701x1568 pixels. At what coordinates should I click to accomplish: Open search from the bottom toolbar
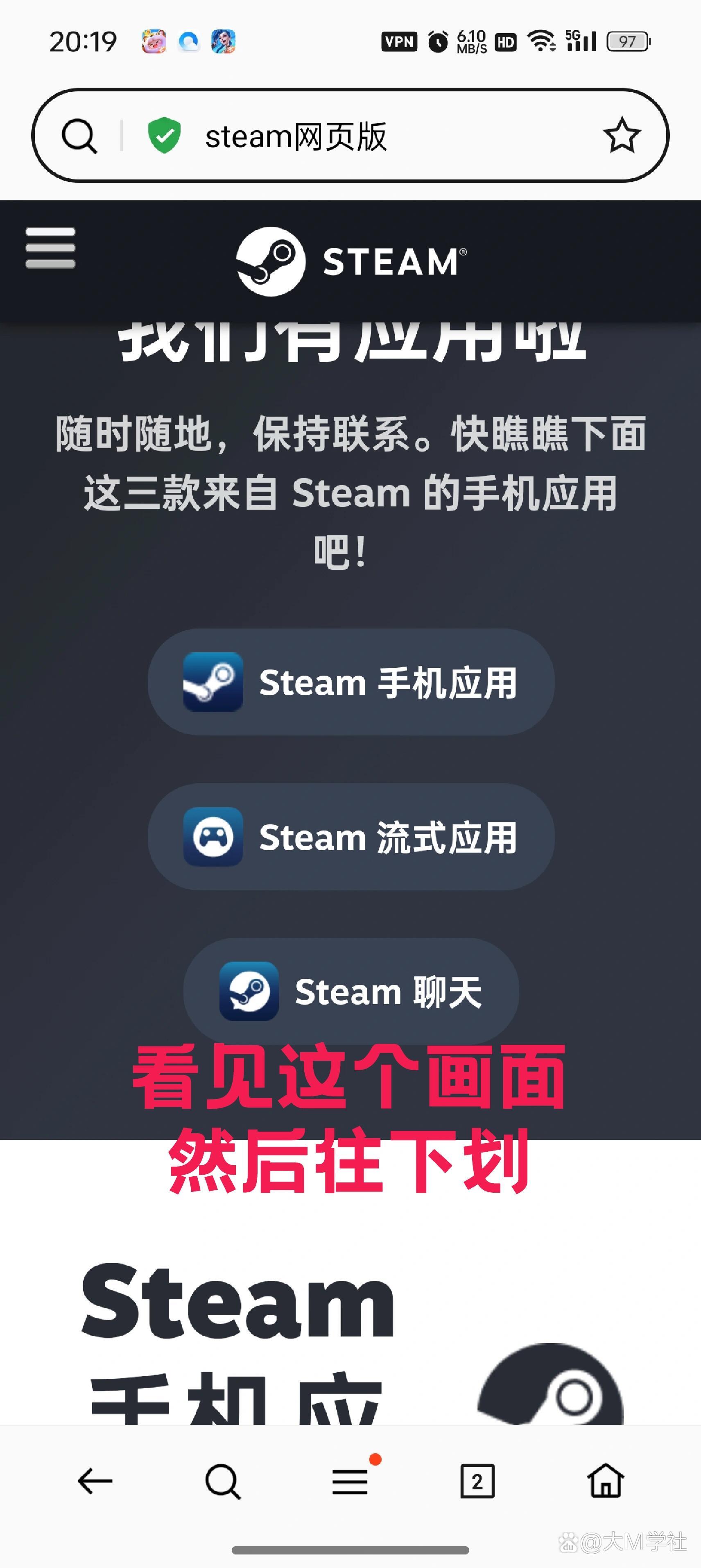point(223,1481)
